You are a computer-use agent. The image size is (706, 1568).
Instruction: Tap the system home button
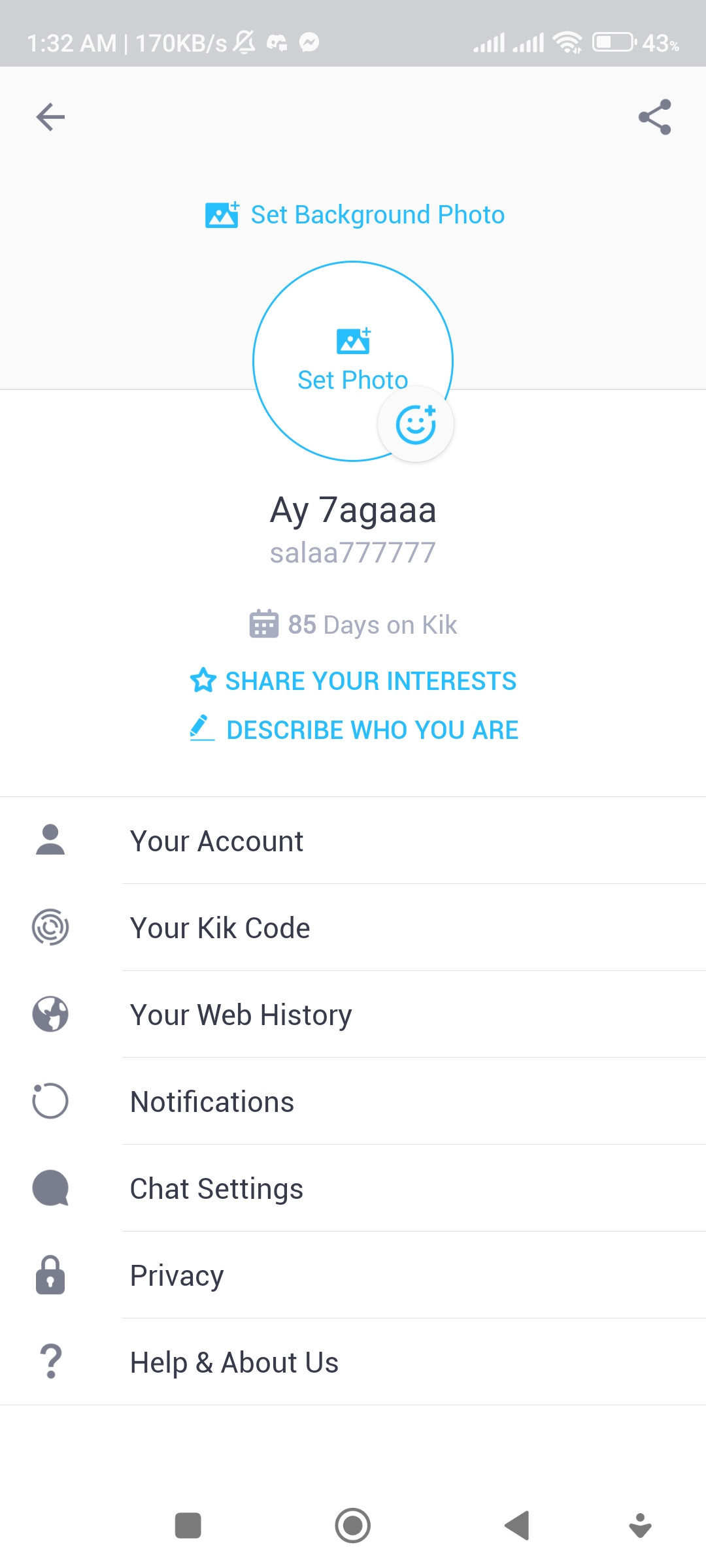(x=353, y=1526)
